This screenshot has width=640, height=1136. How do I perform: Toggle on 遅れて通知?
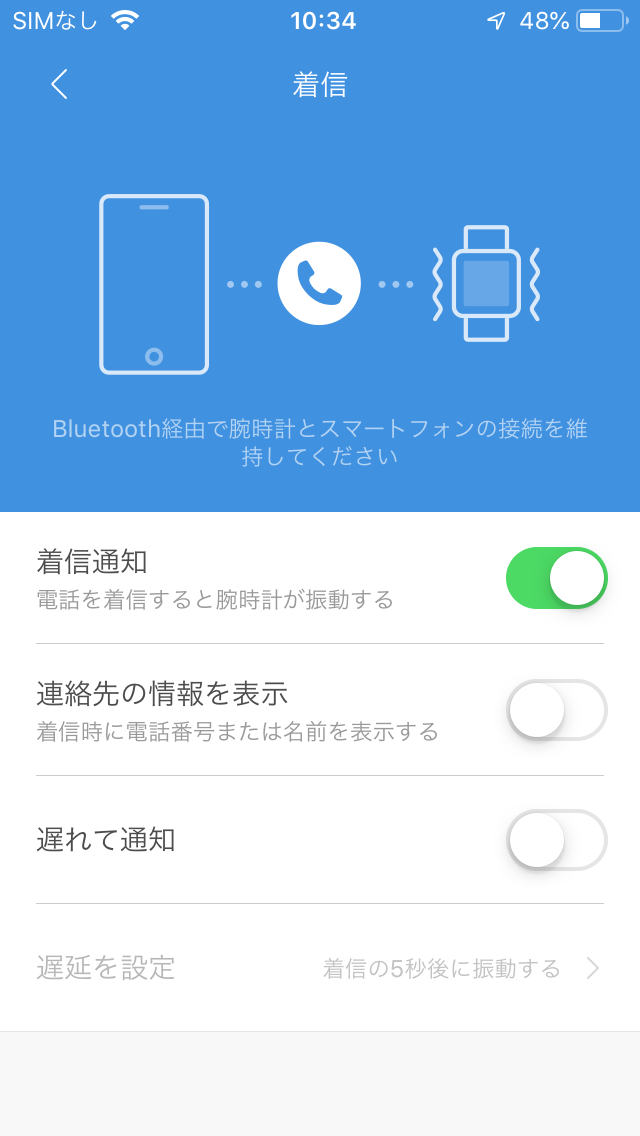556,840
